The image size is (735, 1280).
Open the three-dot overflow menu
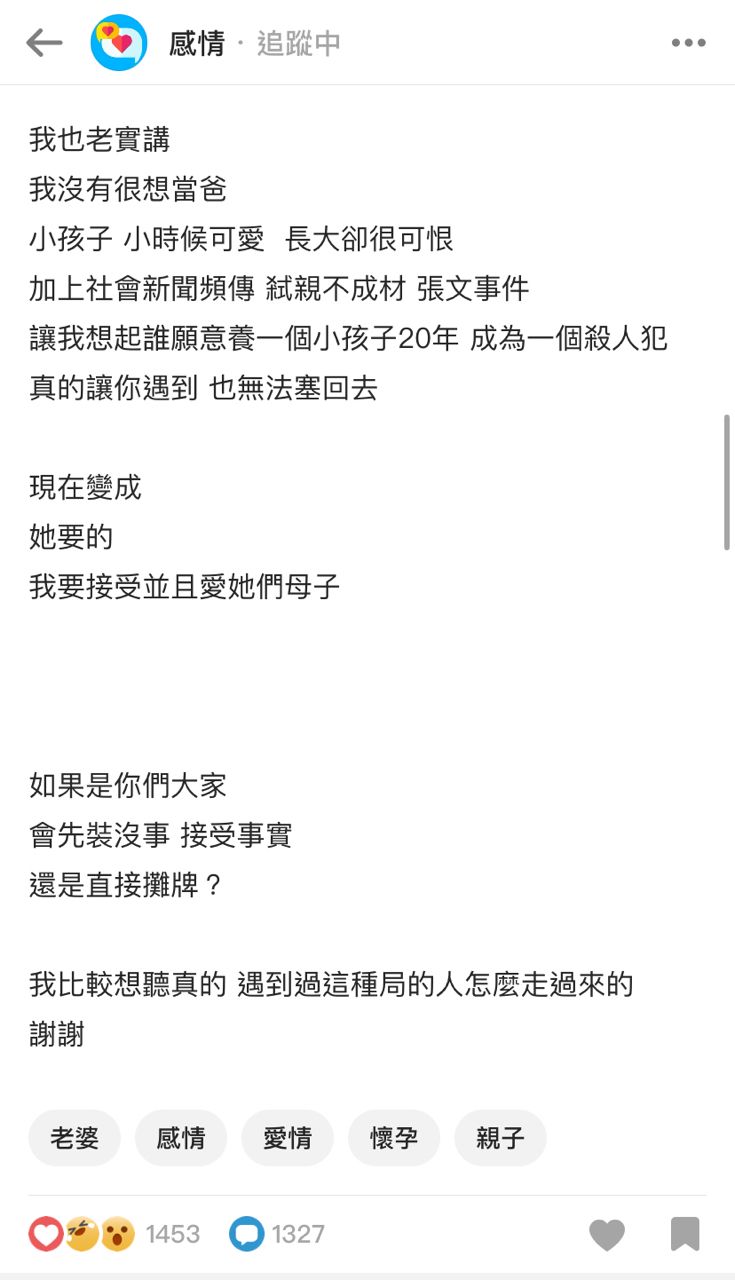coord(688,43)
